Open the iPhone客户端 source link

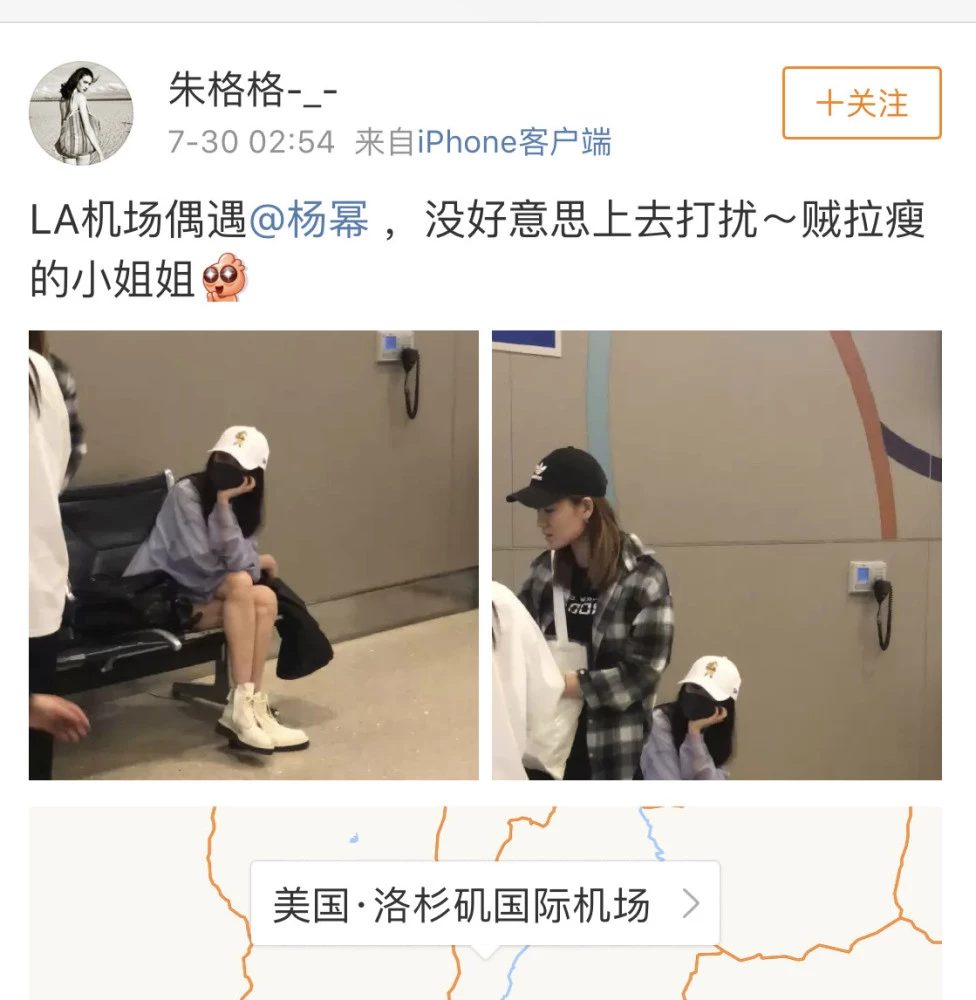coord(514,142)
